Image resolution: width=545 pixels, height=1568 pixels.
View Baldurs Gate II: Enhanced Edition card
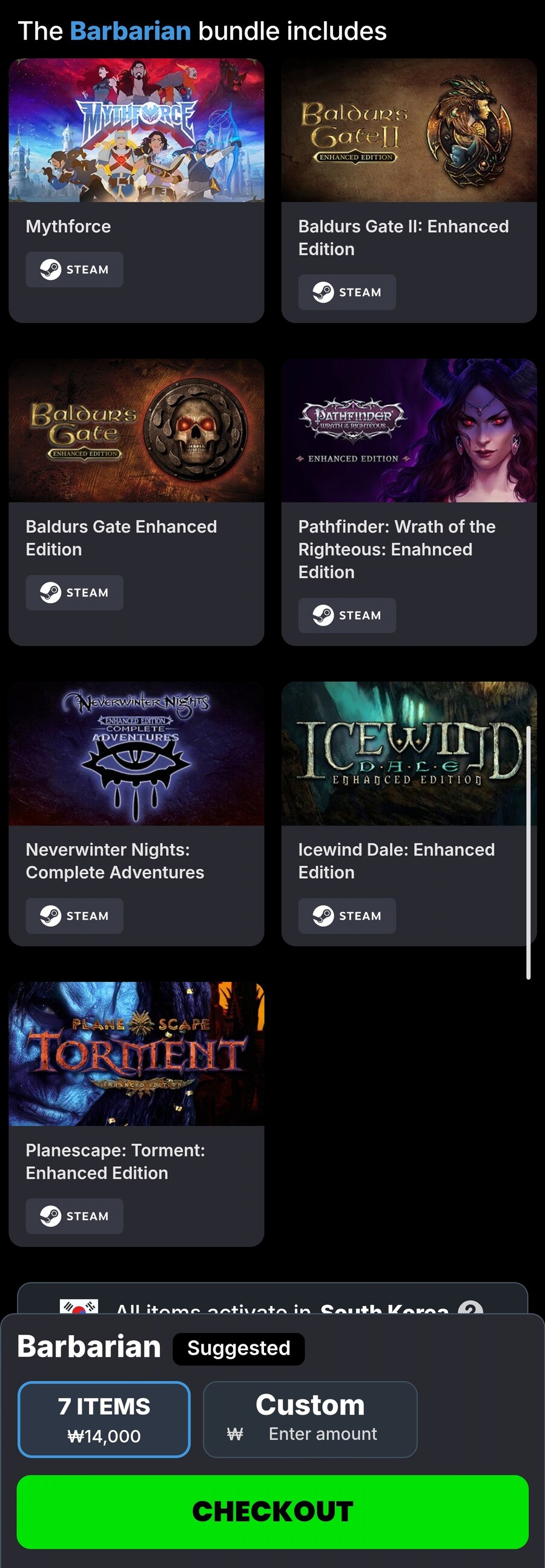(x=409, y=131)
